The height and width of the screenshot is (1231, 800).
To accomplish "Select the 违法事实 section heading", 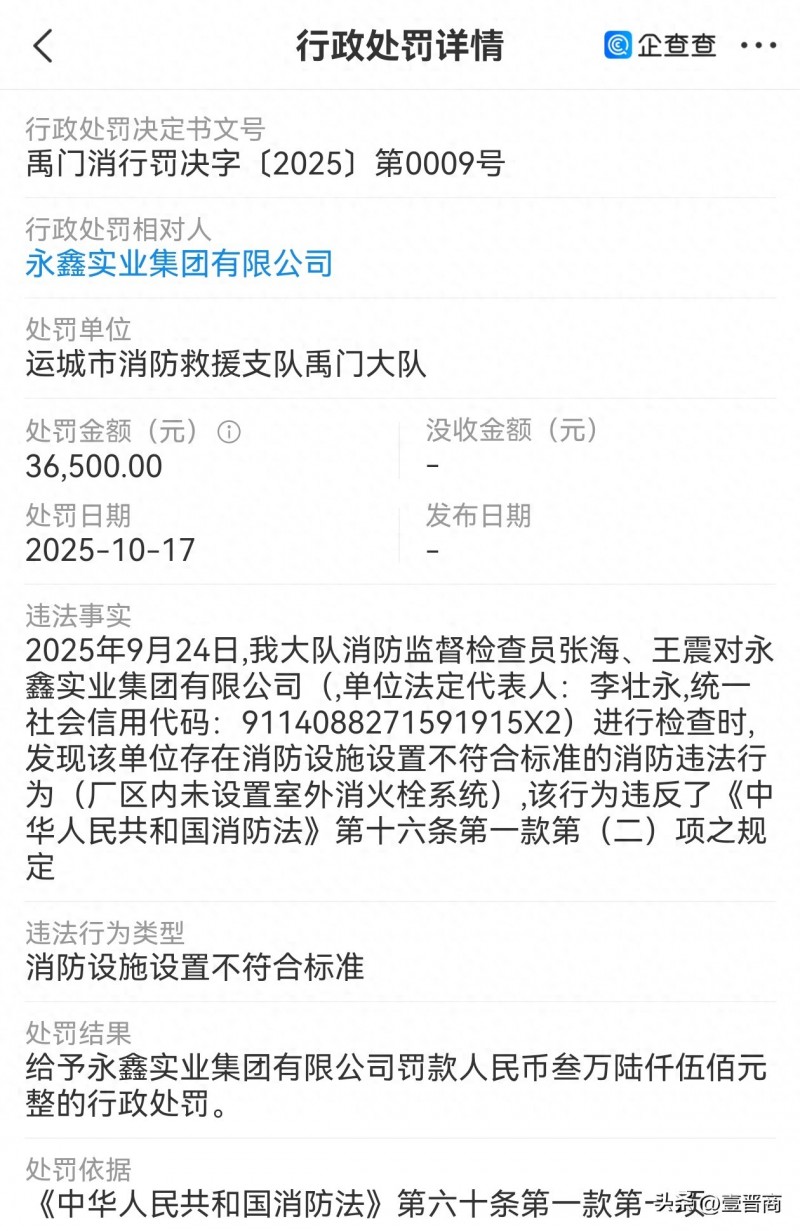I will coord(78,618).
